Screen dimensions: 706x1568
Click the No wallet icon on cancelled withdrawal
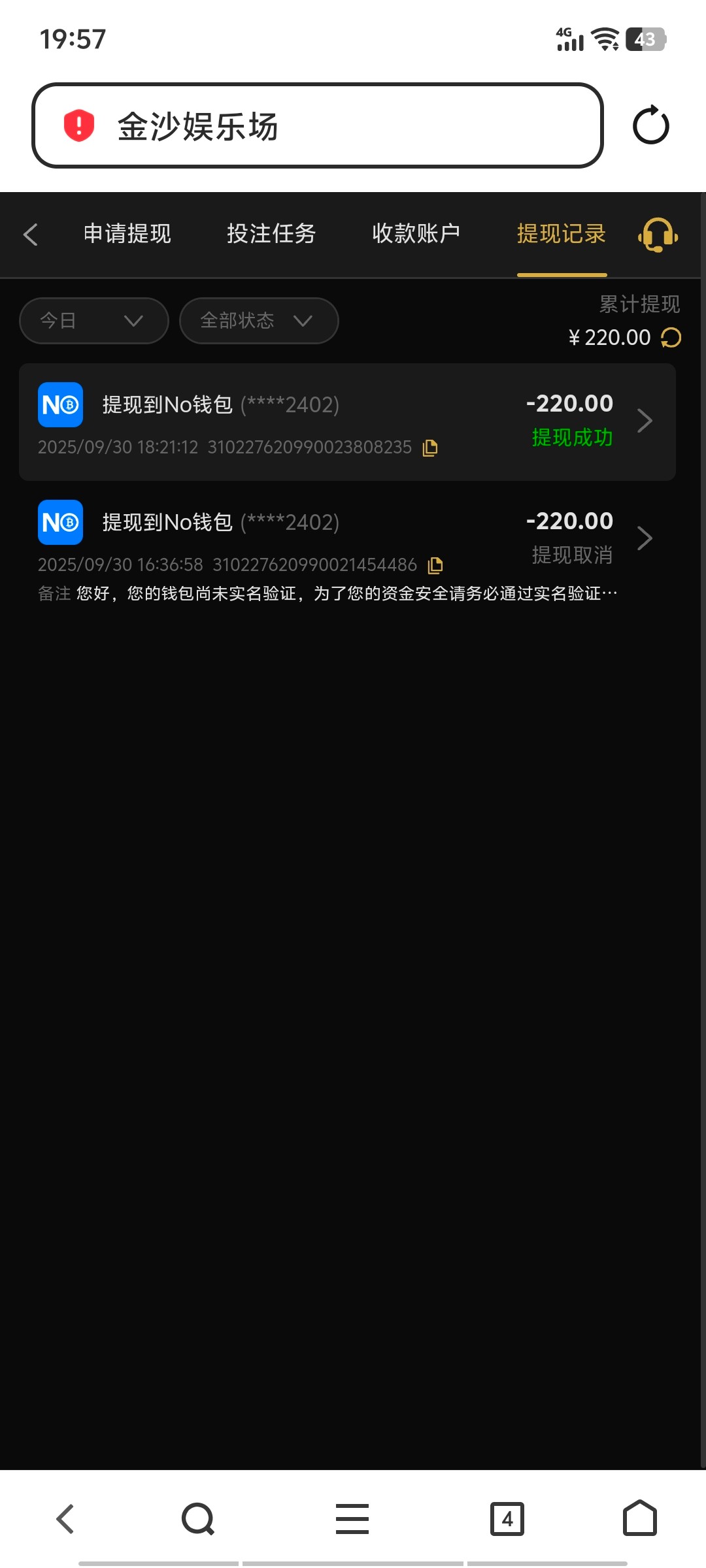60,521
